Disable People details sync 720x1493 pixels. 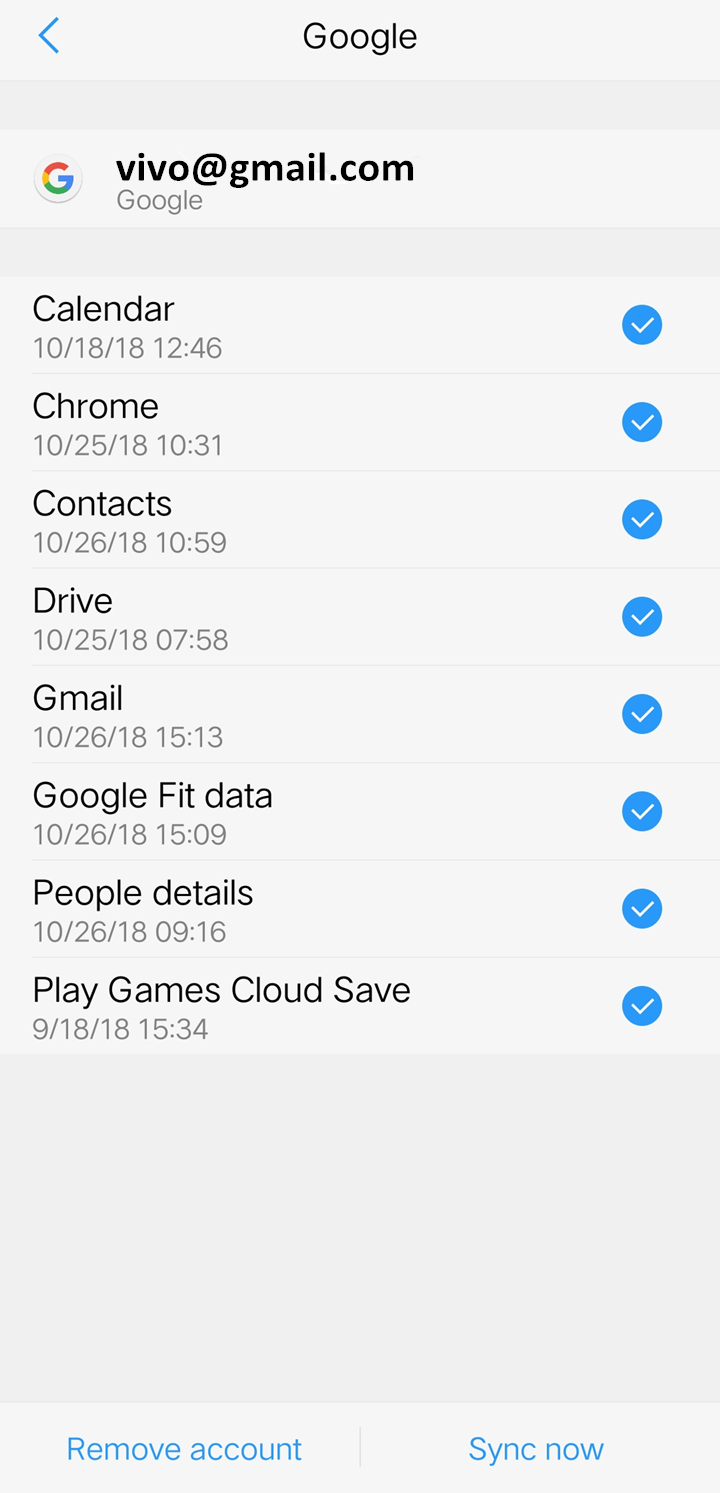tap(642, 909)
